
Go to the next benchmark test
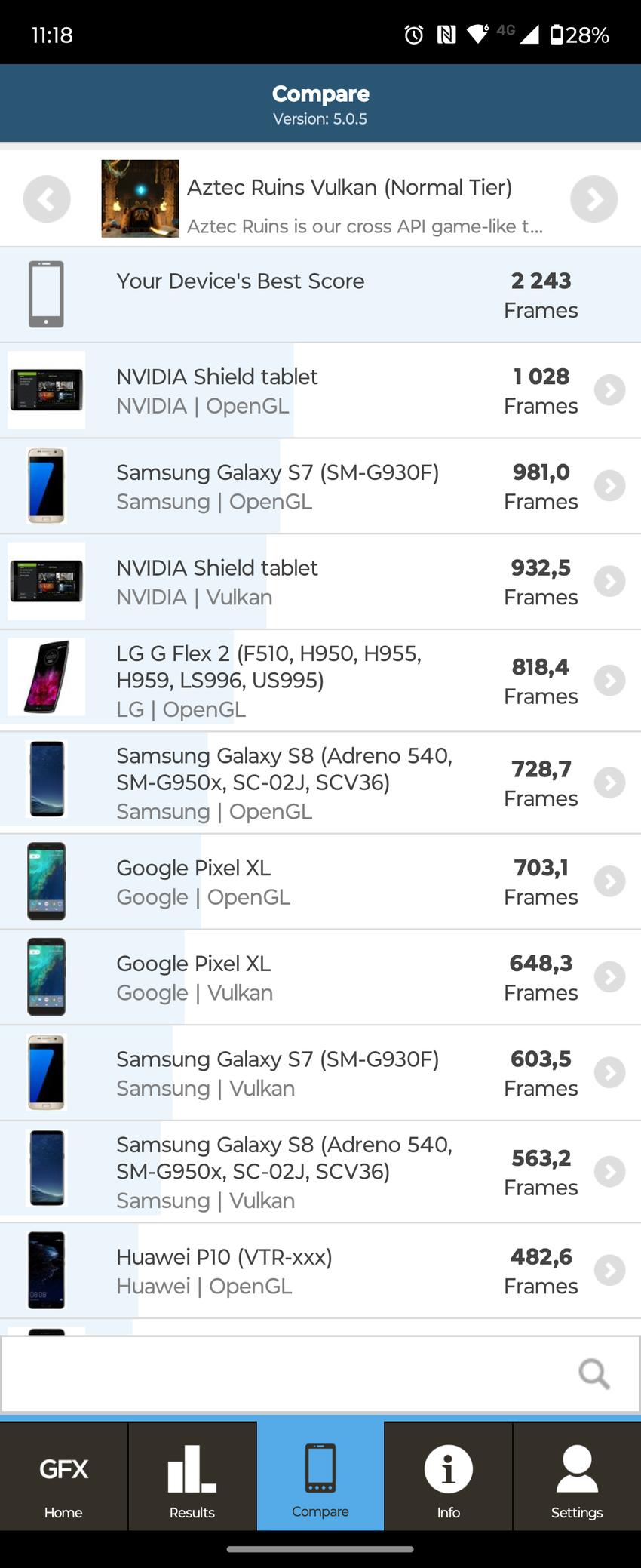(x=593, y=199)
